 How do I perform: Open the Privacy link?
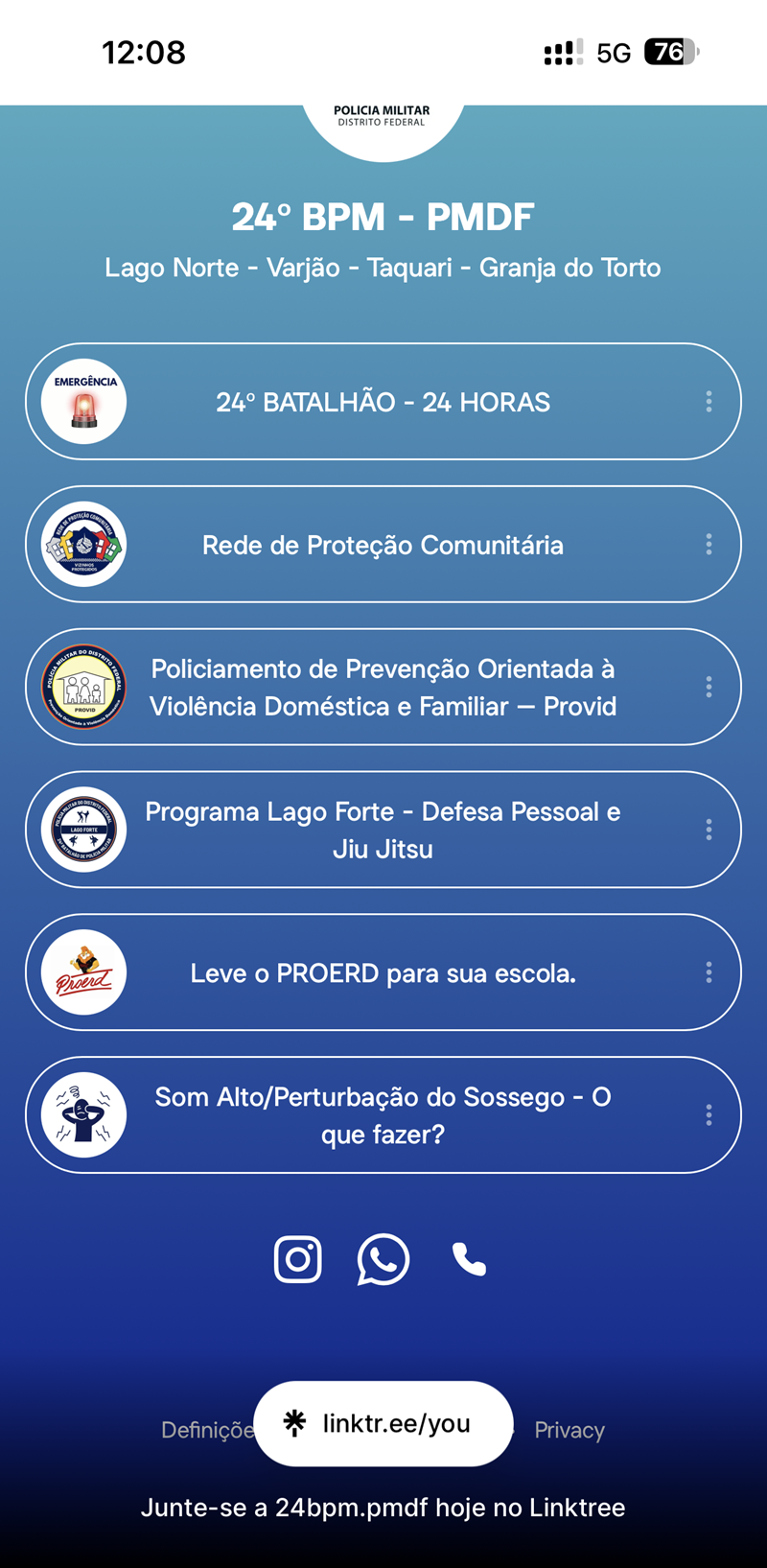569,1430
